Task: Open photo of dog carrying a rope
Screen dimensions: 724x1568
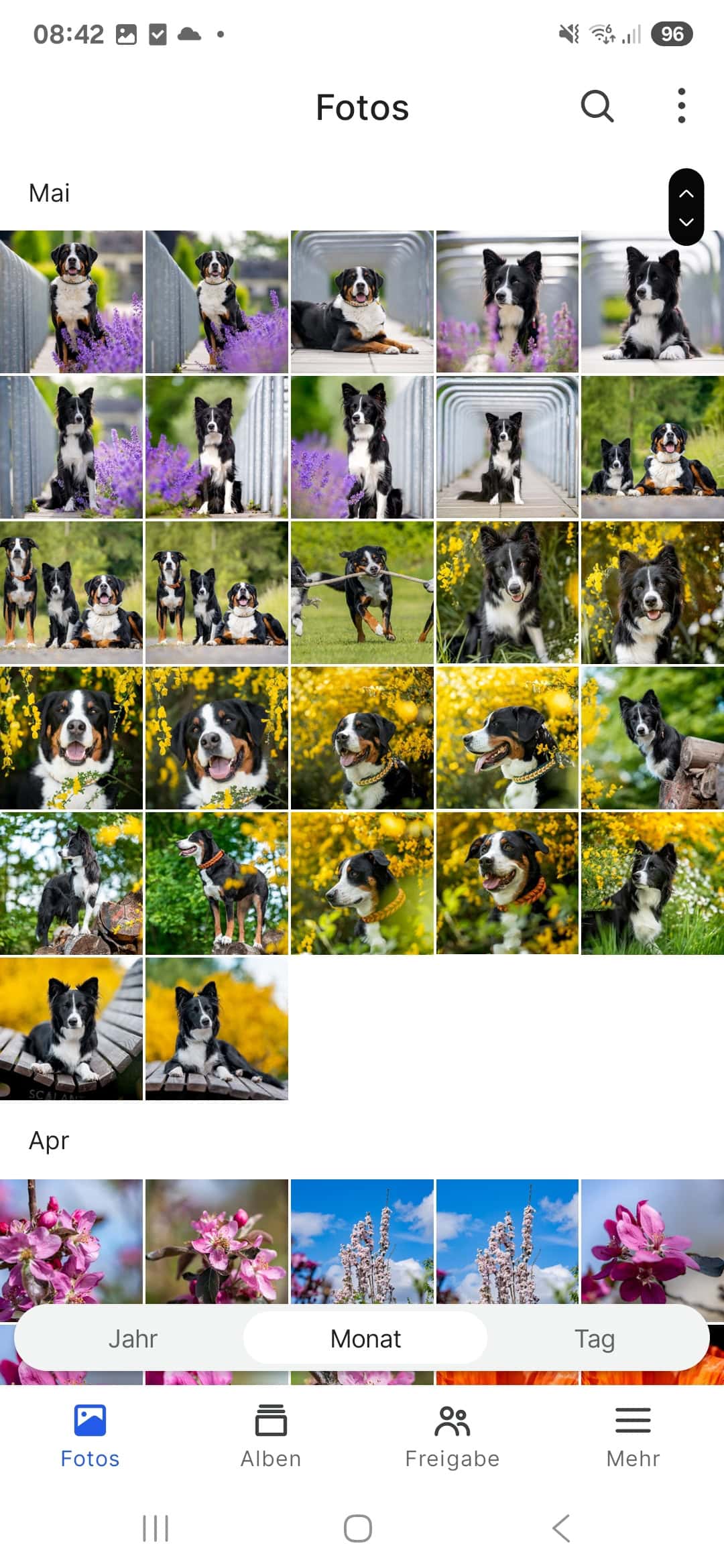Action: (x=362, y=593)
